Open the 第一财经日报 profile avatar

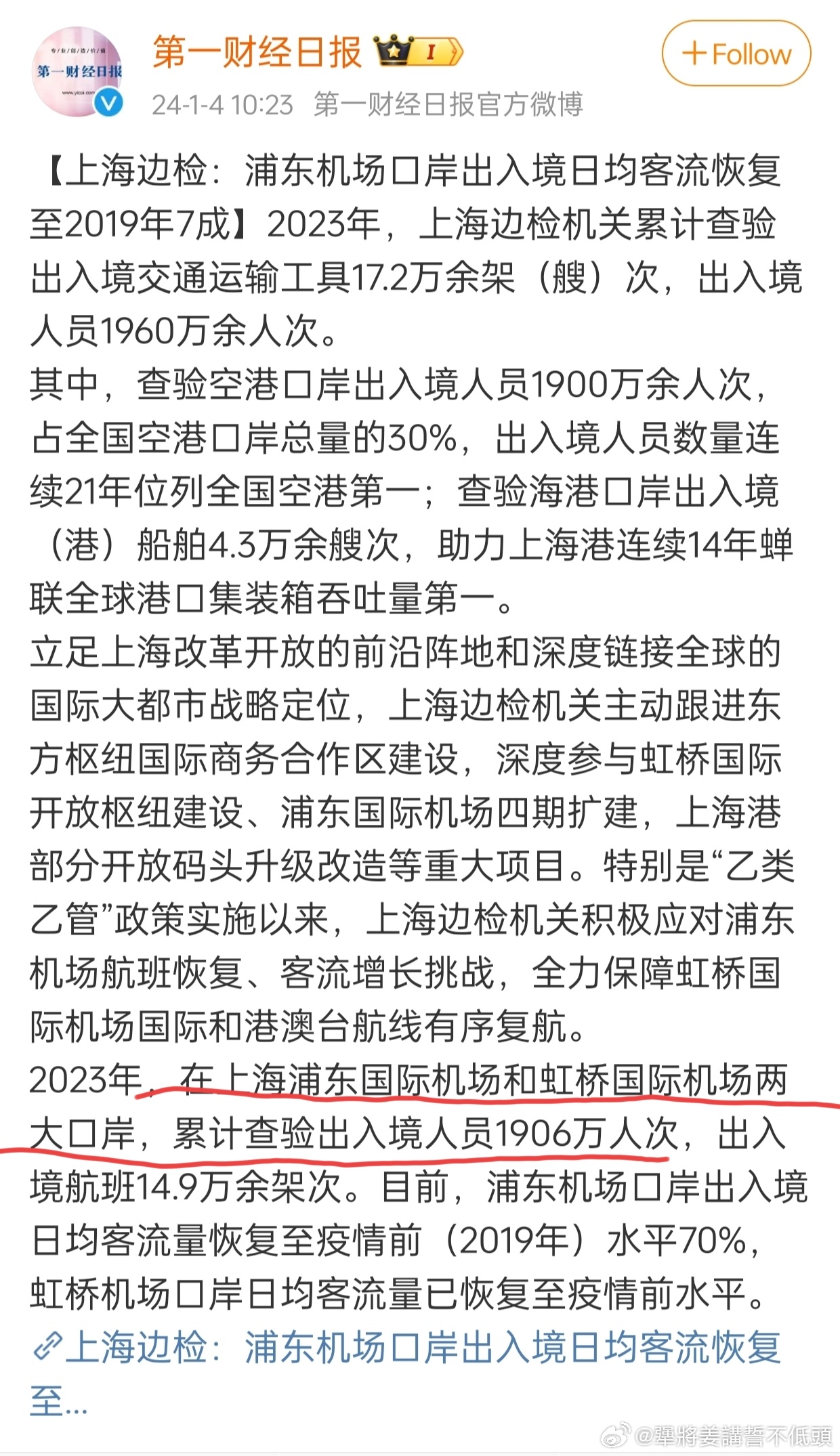[79, 72]
